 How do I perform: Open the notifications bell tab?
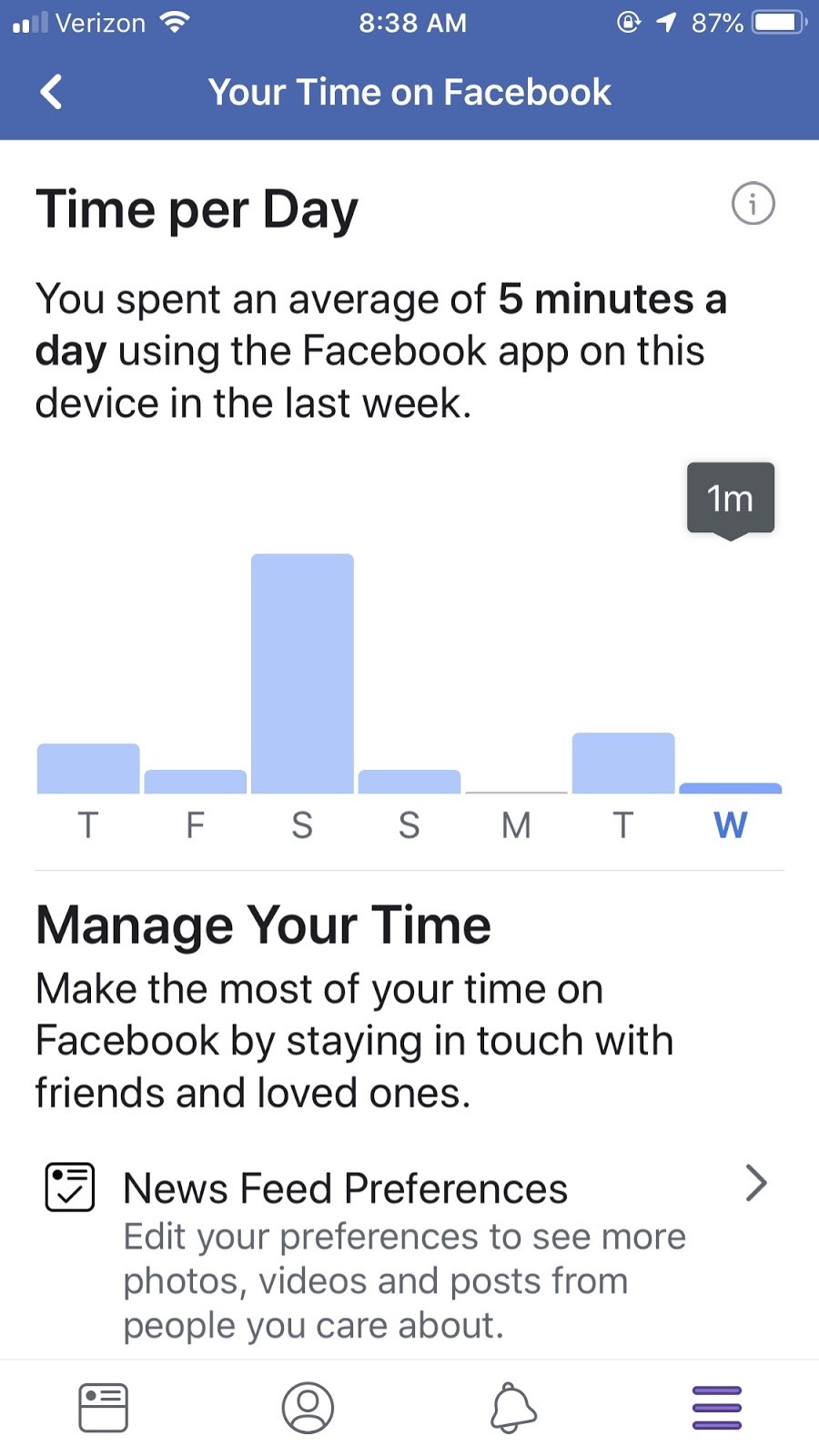click(x=512, y=1408)
